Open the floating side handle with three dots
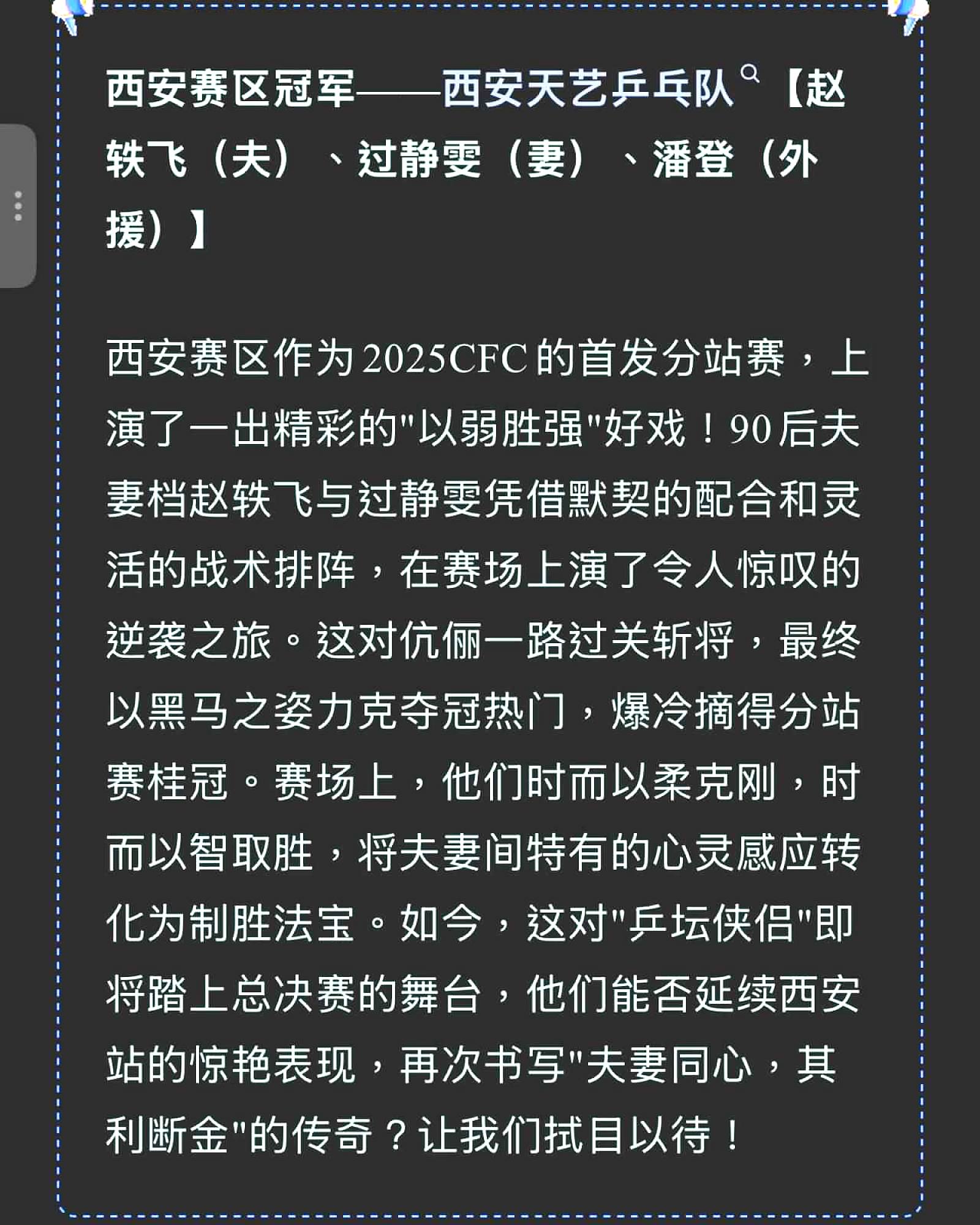 (18, 206)
